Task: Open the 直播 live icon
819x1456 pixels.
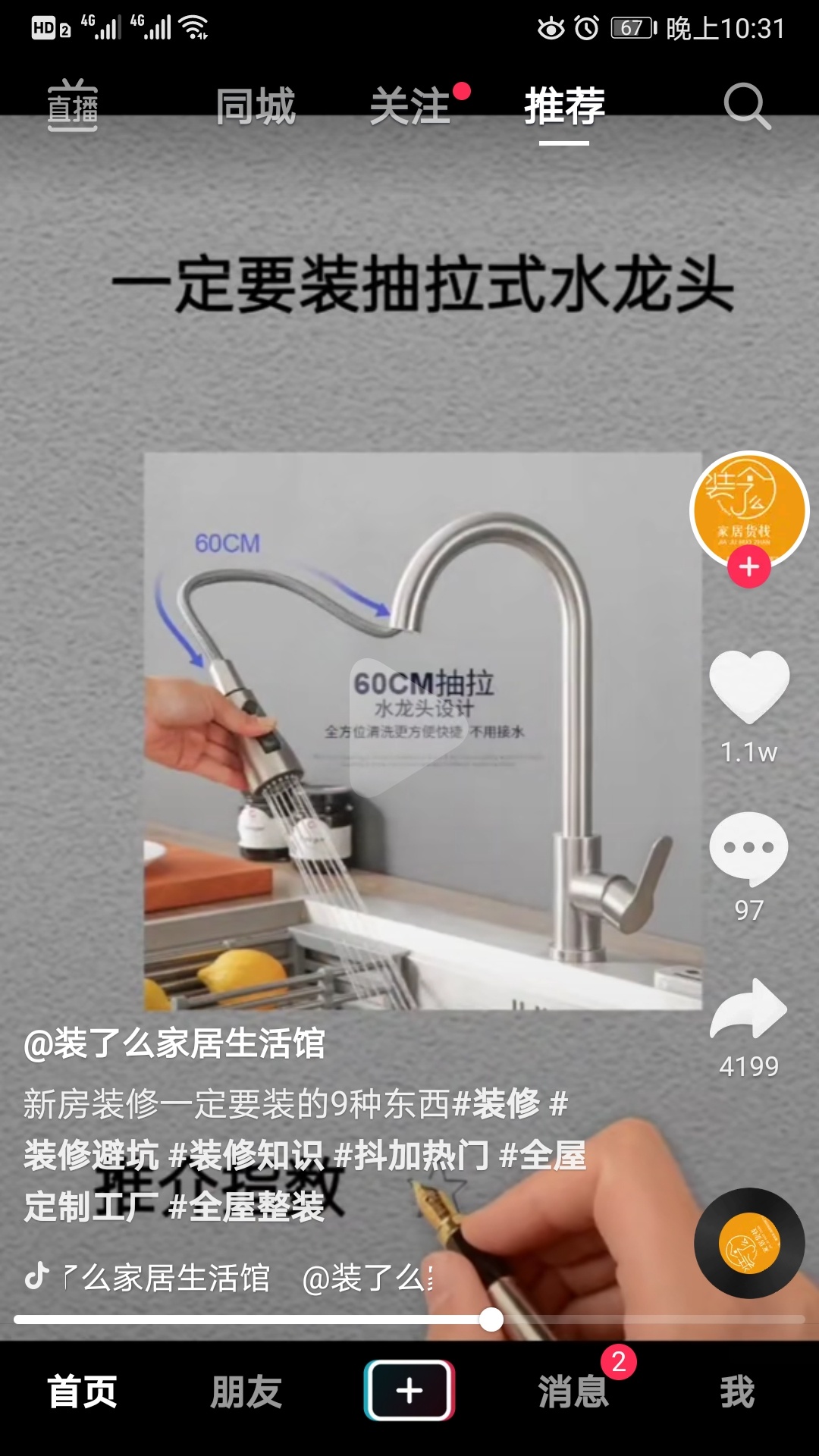Action: point(73,106)
